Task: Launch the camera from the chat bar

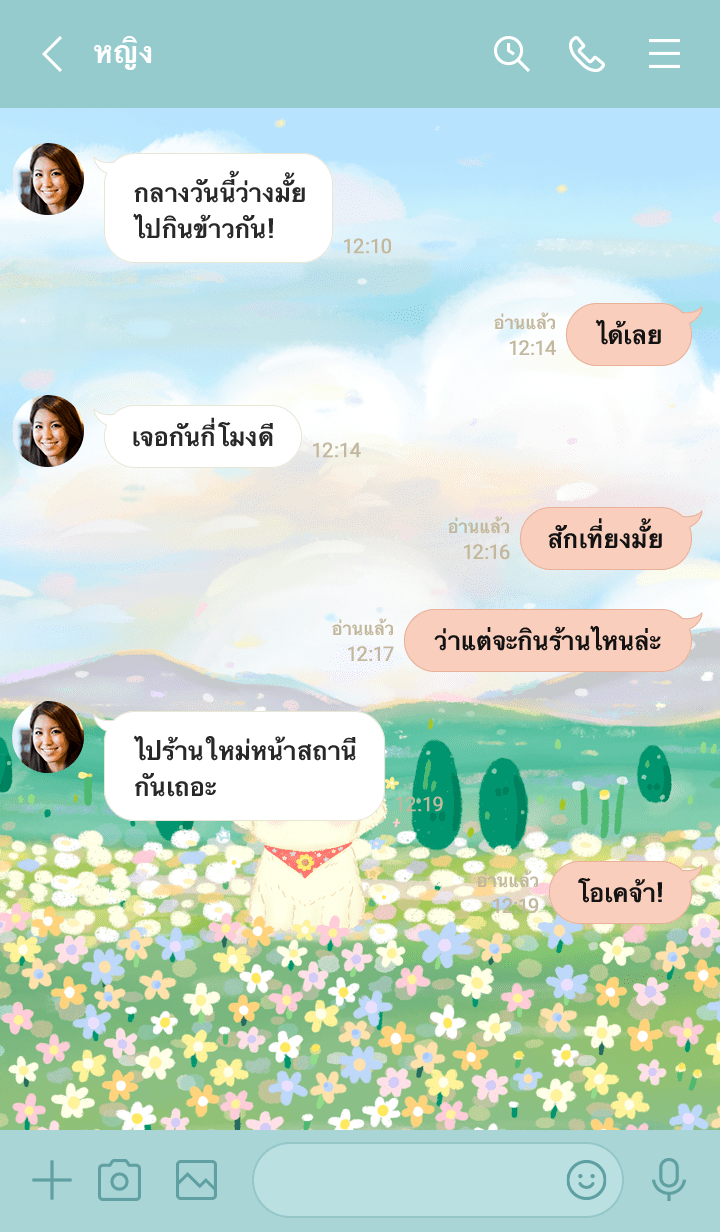Action: pos(120,1181)
